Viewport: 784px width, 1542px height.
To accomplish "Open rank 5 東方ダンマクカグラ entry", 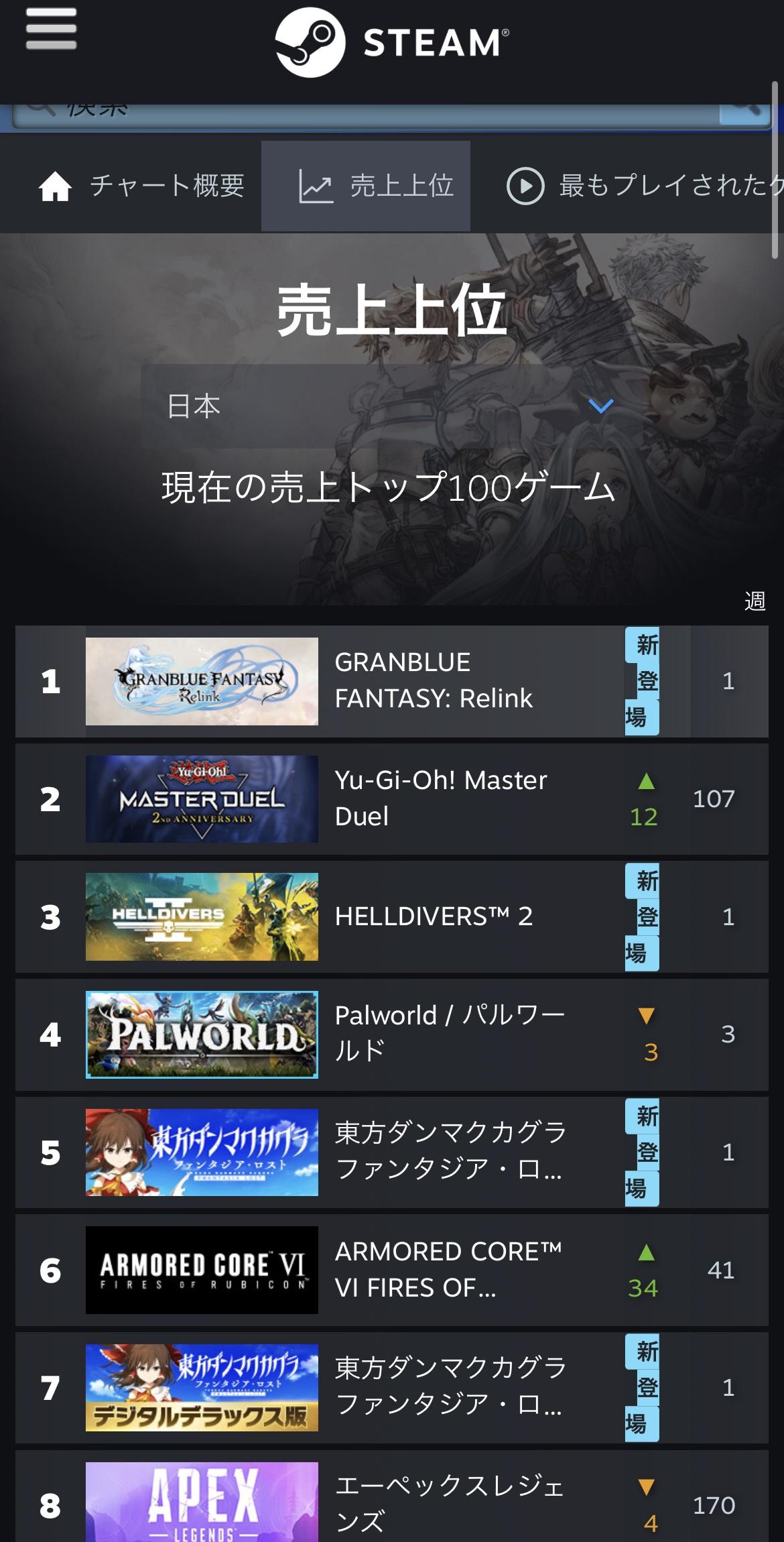I will (391, 1152).
